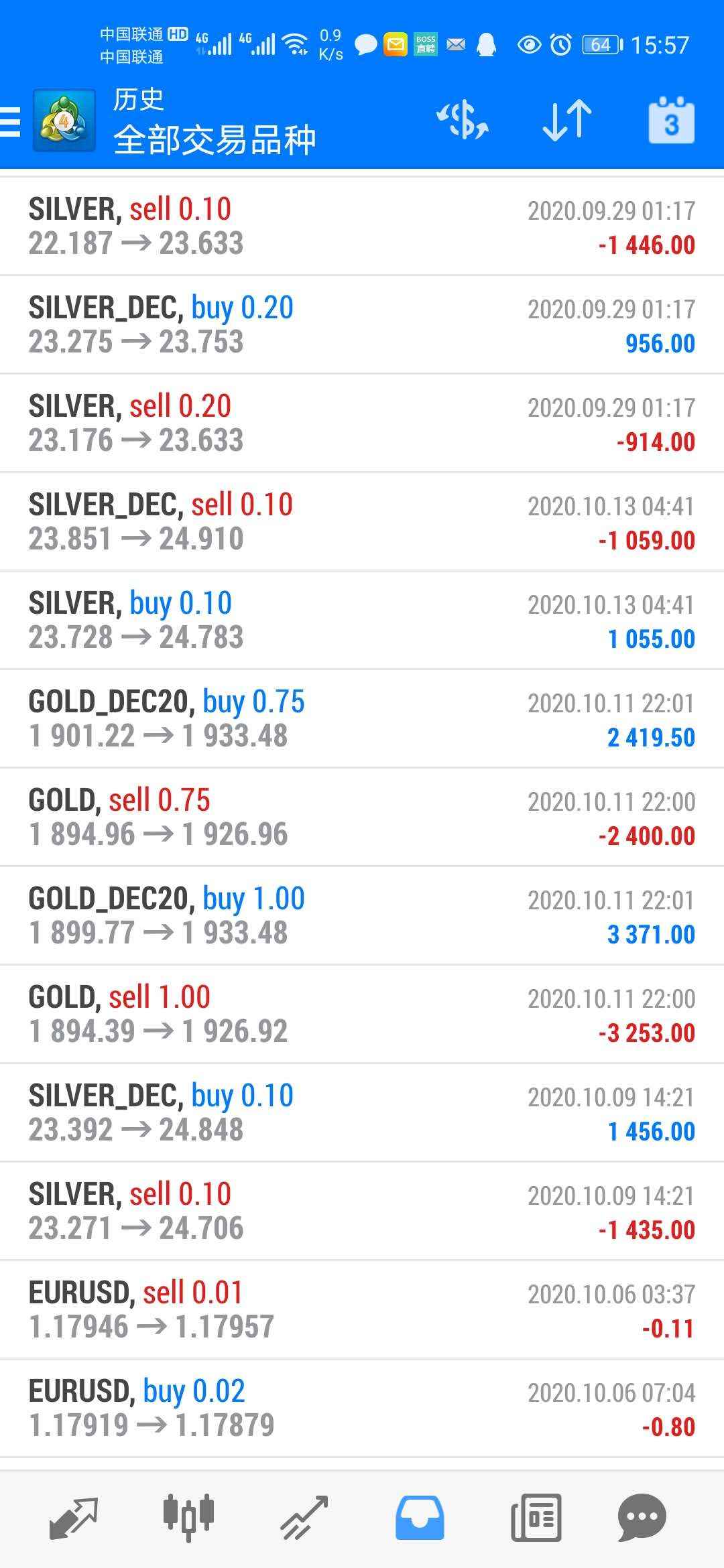Expand the SILVER sell 0.10 trade at 22.187
This screenshot has height=1568, width=724.
[x=362, y=226]
